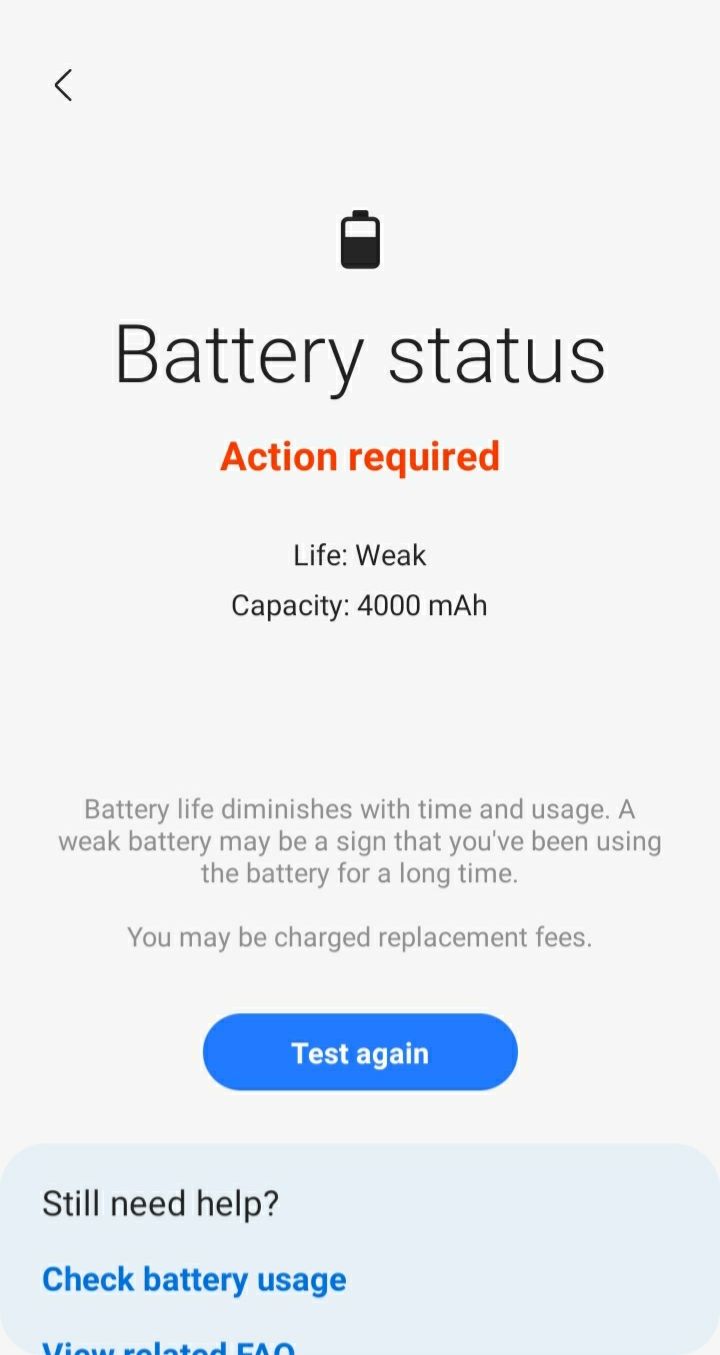720x1355 pixels.
Task: Click the blue Test again pill
Action: pyautogui.click(x=360, y=1051)
